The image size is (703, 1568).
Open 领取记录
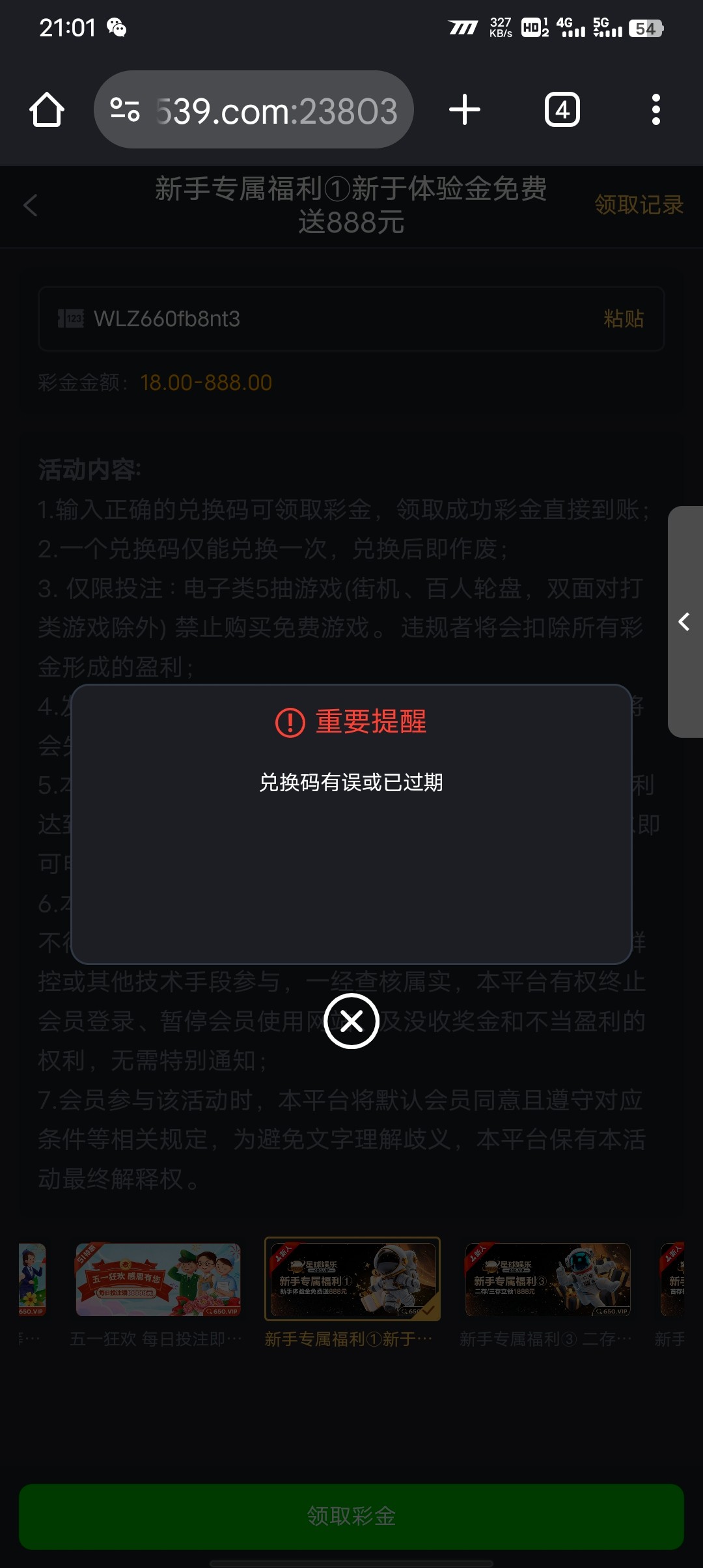639,205
